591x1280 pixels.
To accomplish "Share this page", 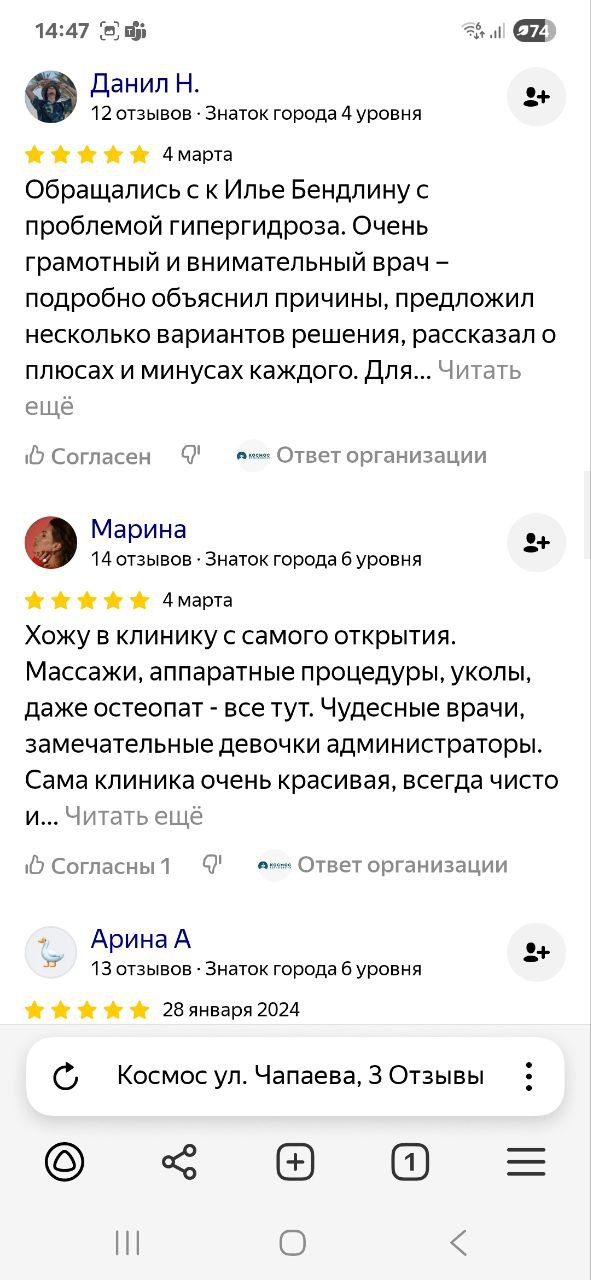I will coord(180,1162).
